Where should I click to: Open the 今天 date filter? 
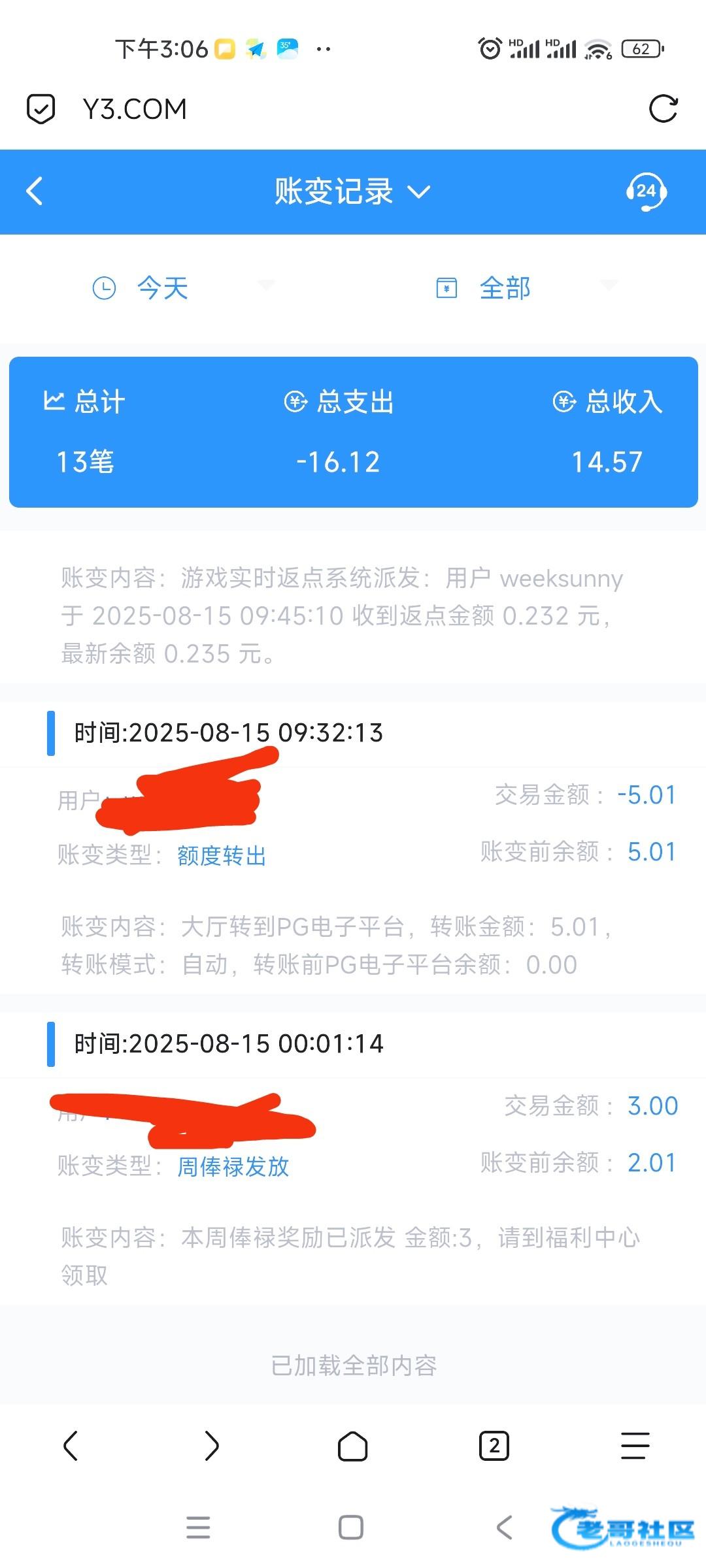[x=183, y=287]
